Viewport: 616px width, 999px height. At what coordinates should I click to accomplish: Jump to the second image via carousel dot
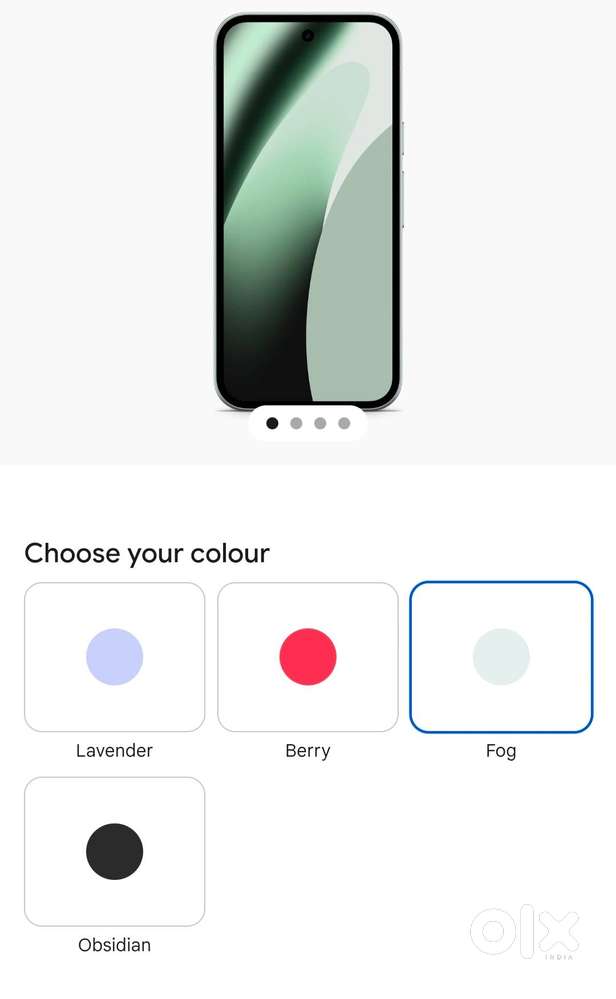pyautogui.click(x=296, y=423)
